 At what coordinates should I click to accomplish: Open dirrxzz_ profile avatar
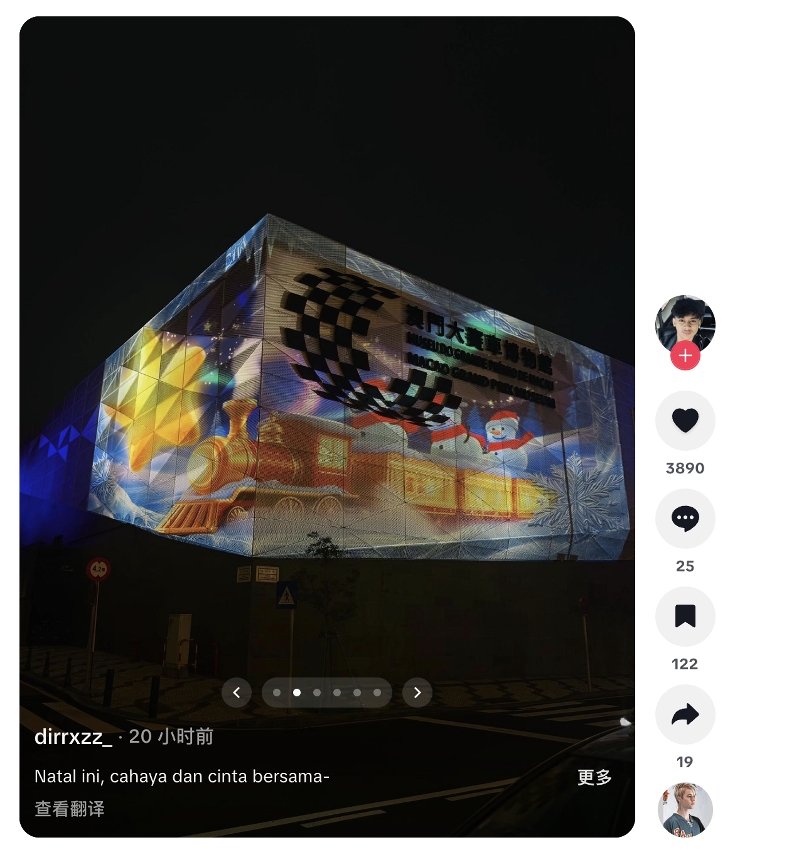[685, 323]
